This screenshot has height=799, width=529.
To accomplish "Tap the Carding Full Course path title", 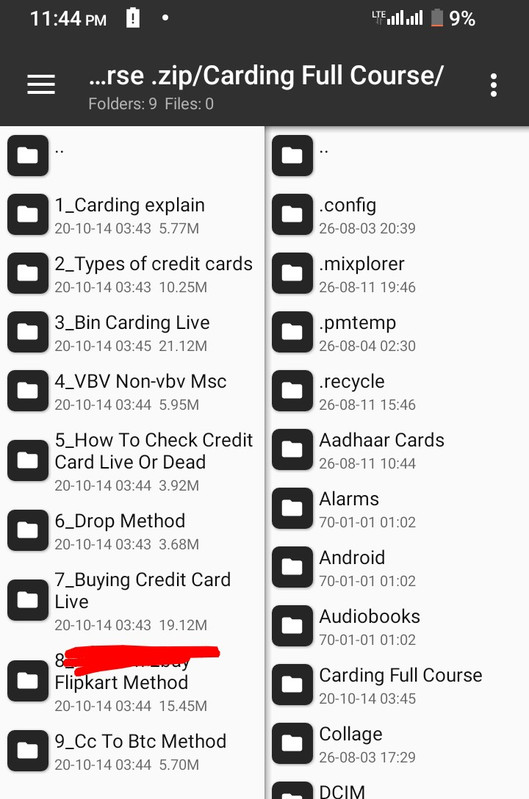I will pyautogui.click(x=266, y=76).
